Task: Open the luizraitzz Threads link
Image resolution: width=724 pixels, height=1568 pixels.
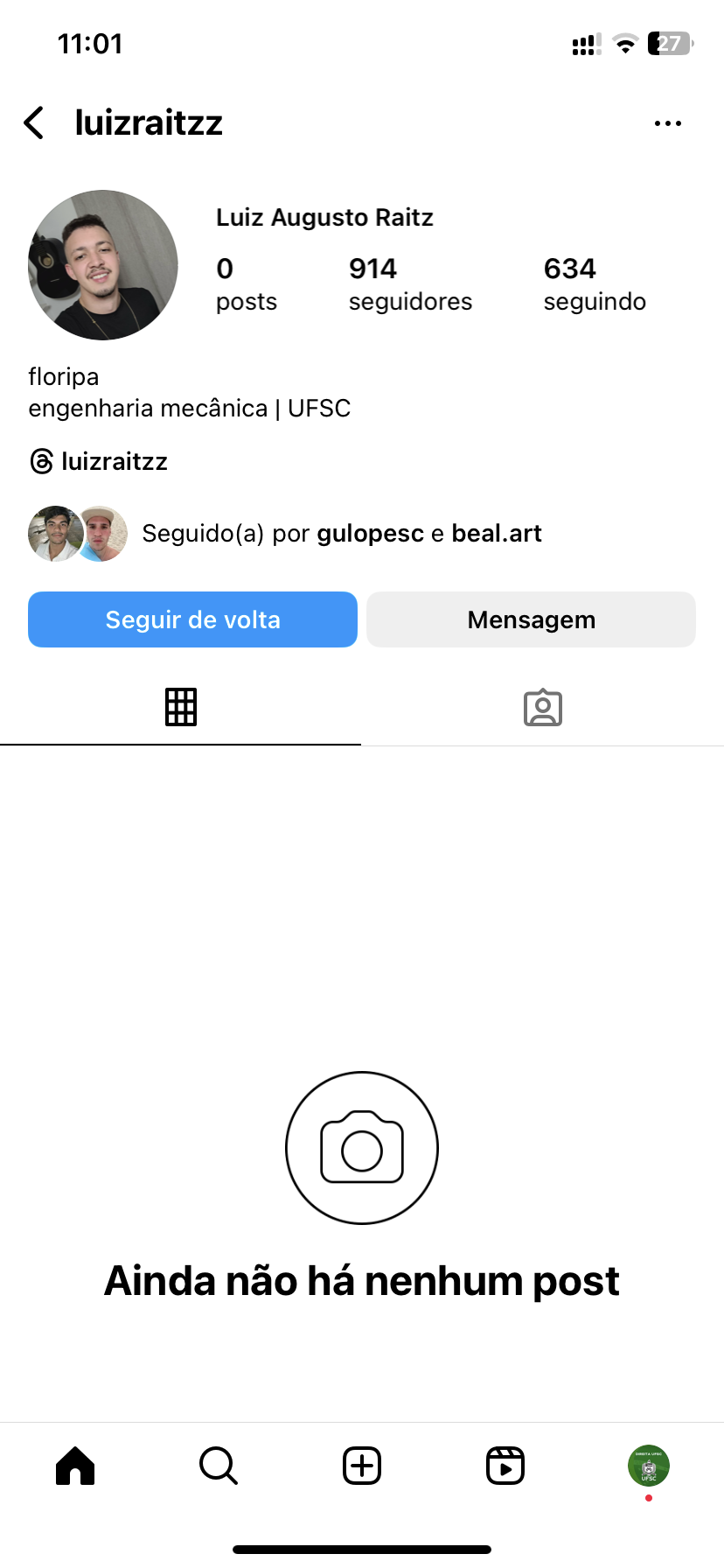Action: click(x=99, y=461)
